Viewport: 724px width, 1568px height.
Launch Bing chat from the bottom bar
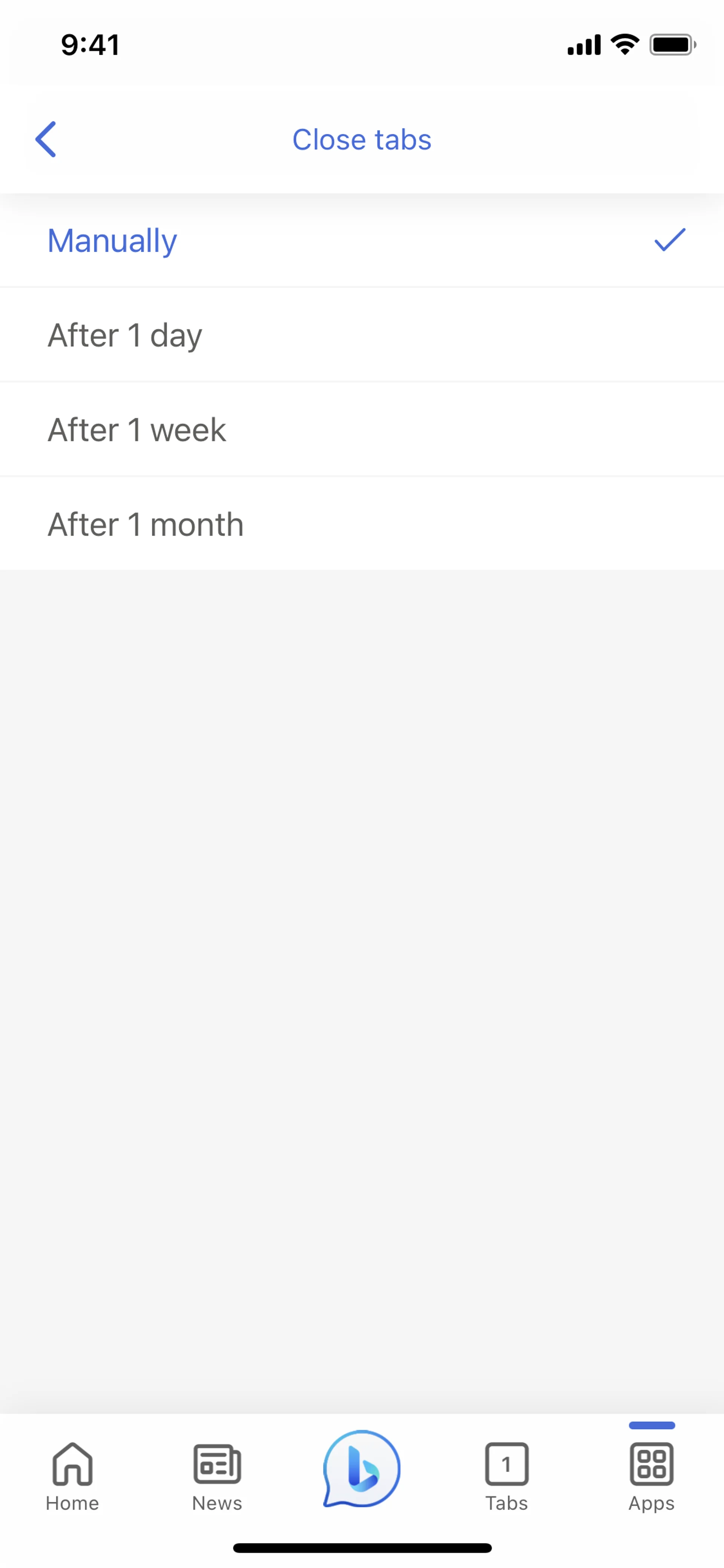[362, 1468]
